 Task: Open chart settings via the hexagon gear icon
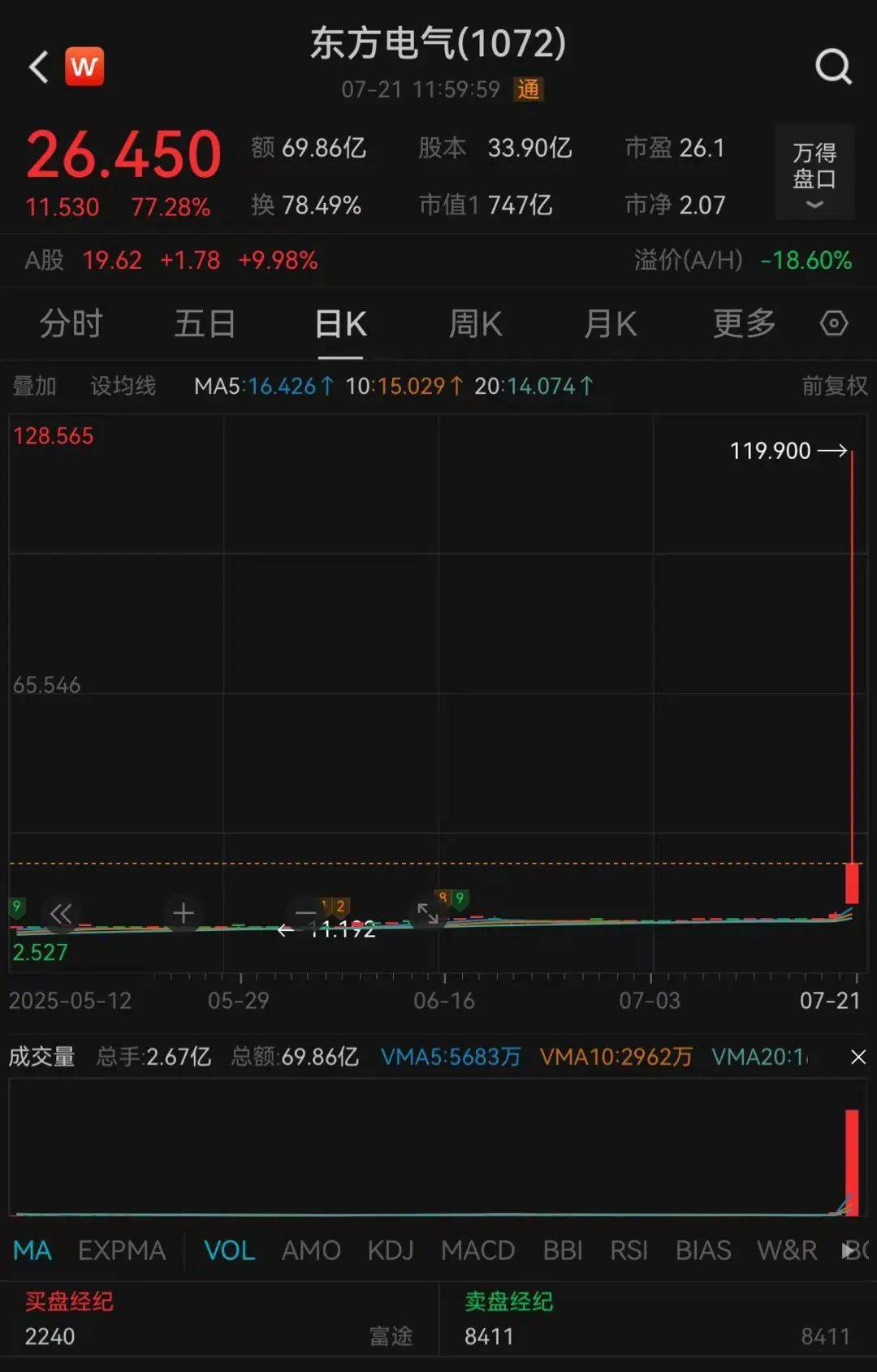[833, 323]
